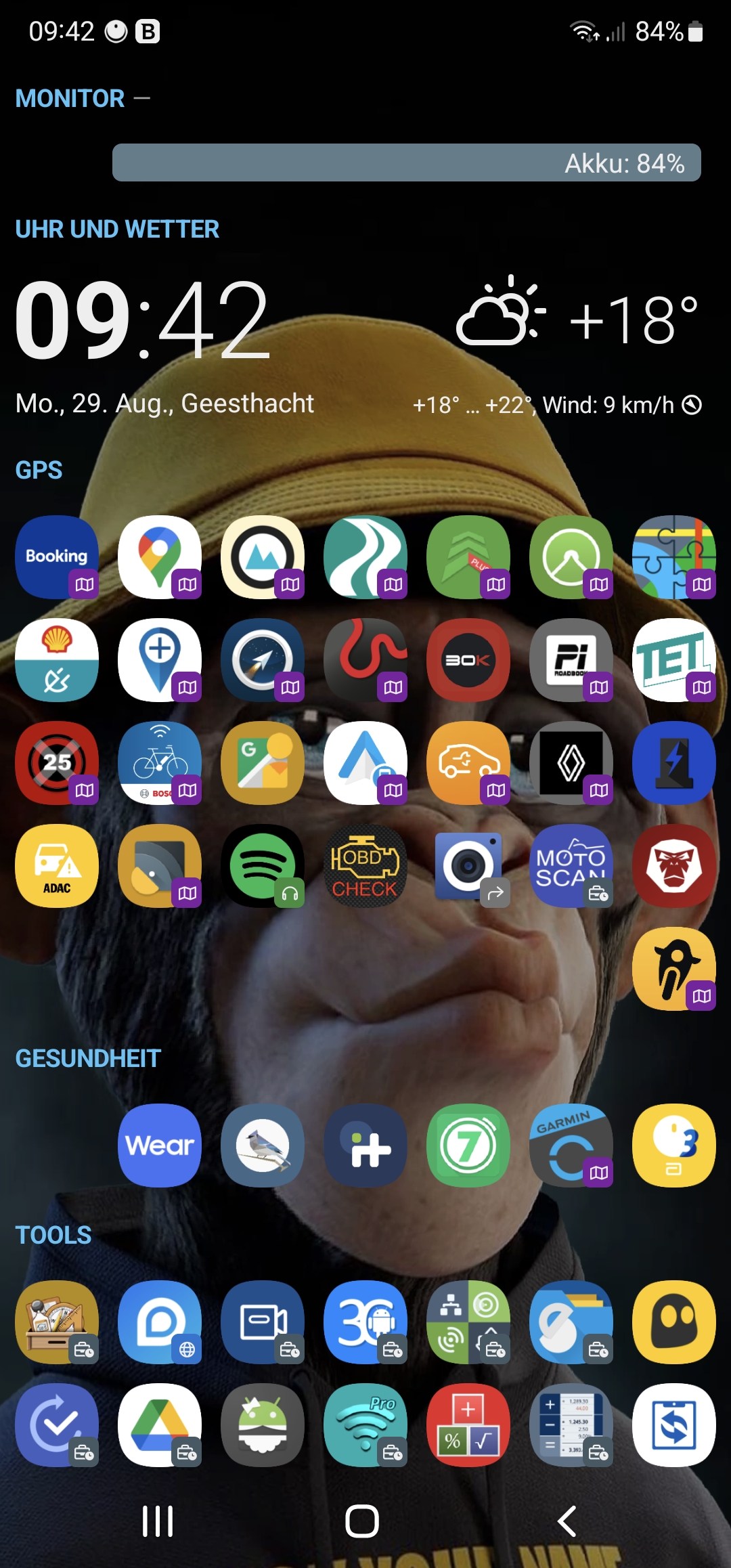Image resolution: width=731 pixels, height=1568 pixels.
Task: Launch Android Auto
Action: tap(365, 762)
